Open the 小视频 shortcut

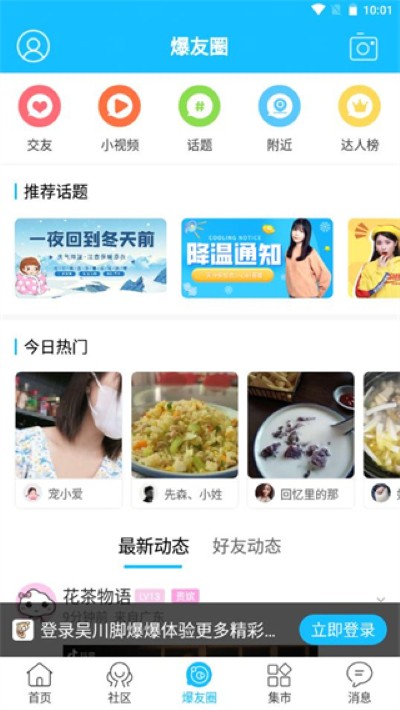(120, 119)
